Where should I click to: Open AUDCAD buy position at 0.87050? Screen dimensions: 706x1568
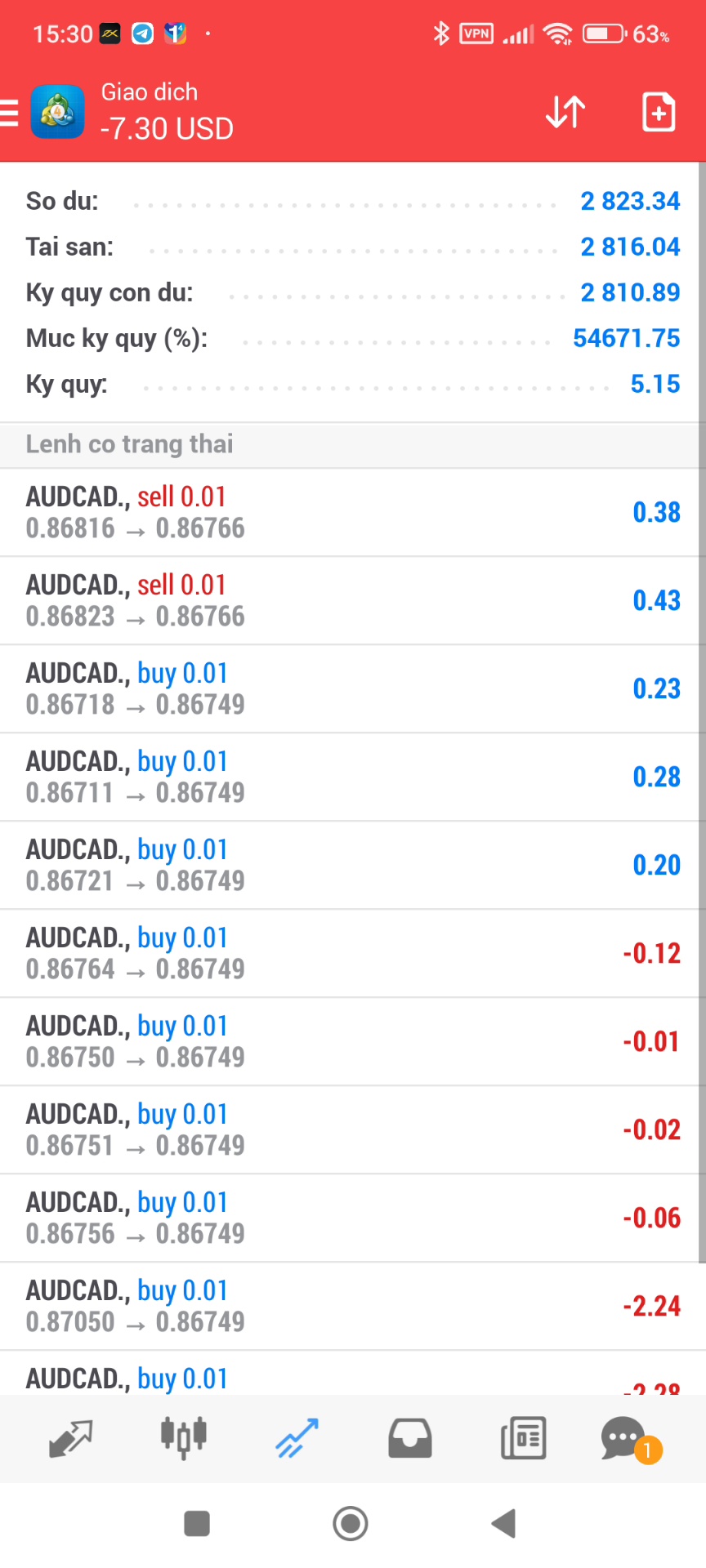click(351, 1306)
